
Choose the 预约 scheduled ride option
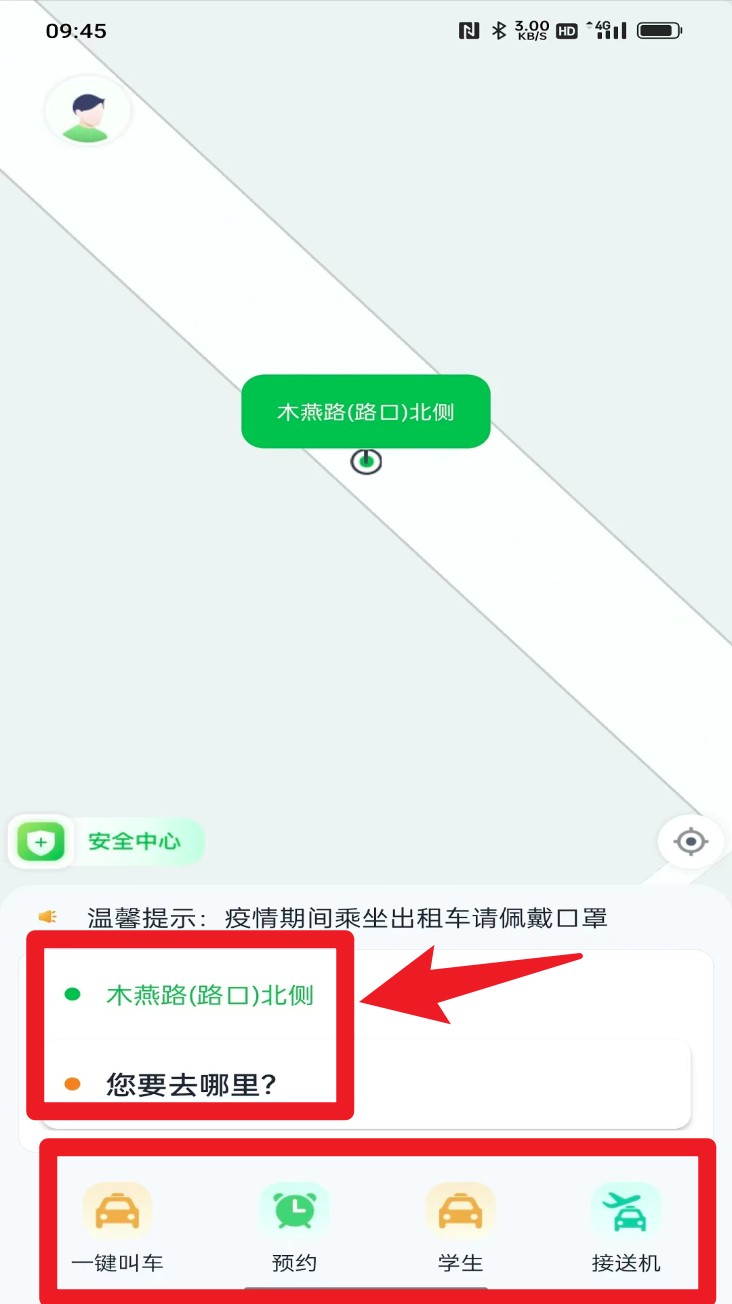tap(294, 1226)
